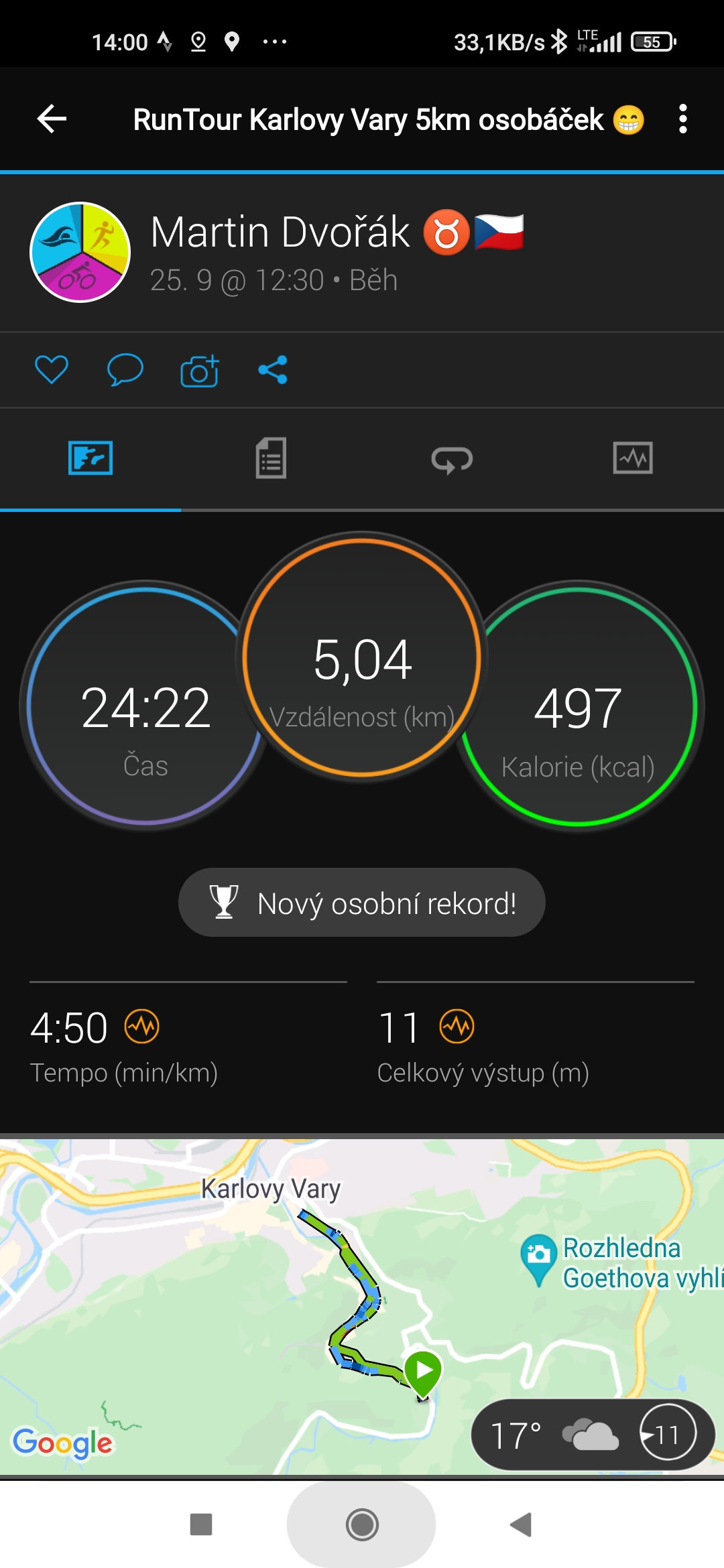The width and height of the screenshot is (724, 1568).
Task: Like this activity with the heart icon
Action: pos(52,370)
